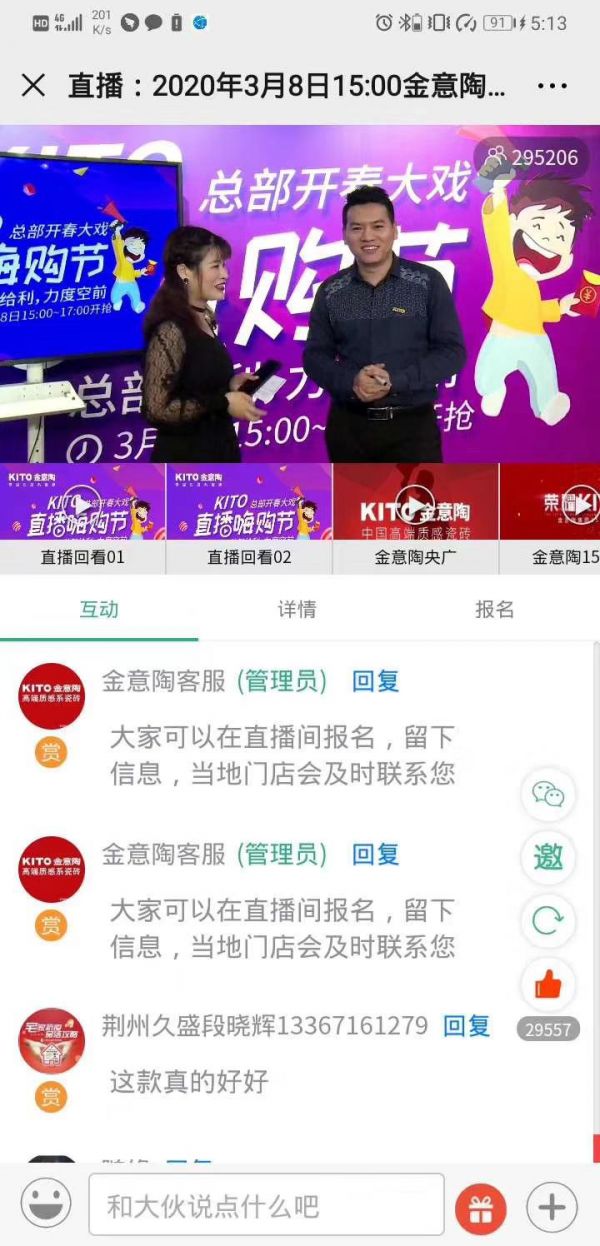Switch to the 详情 tab
This screenshot has height=1246, width=600.
coord(297,609)
